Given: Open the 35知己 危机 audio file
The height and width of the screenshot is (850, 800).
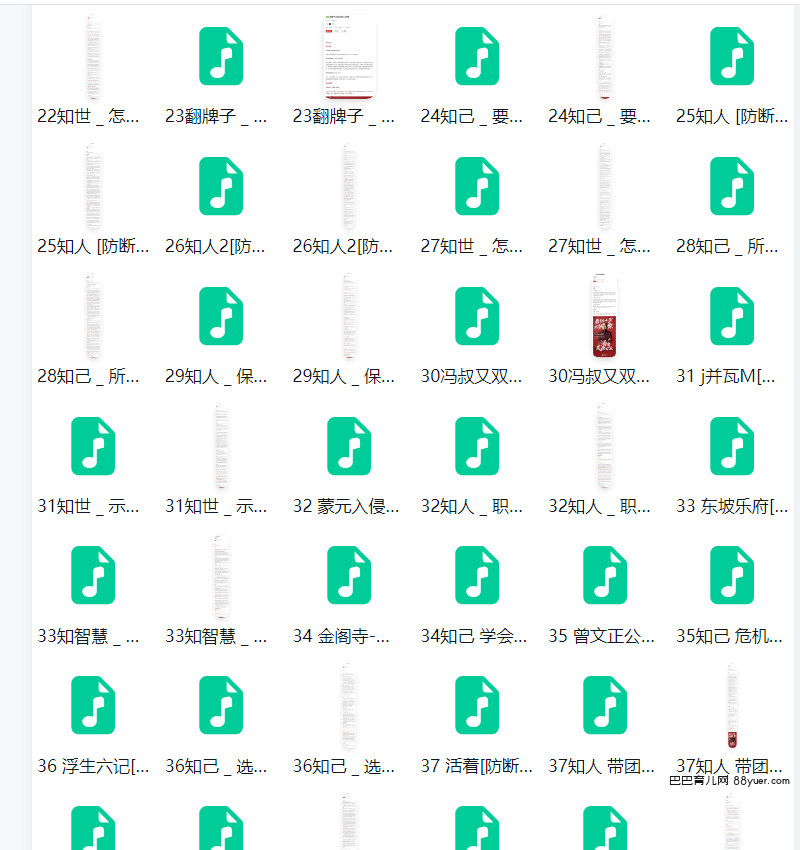Looking at the screenshot, I should (x=732, y=576).
